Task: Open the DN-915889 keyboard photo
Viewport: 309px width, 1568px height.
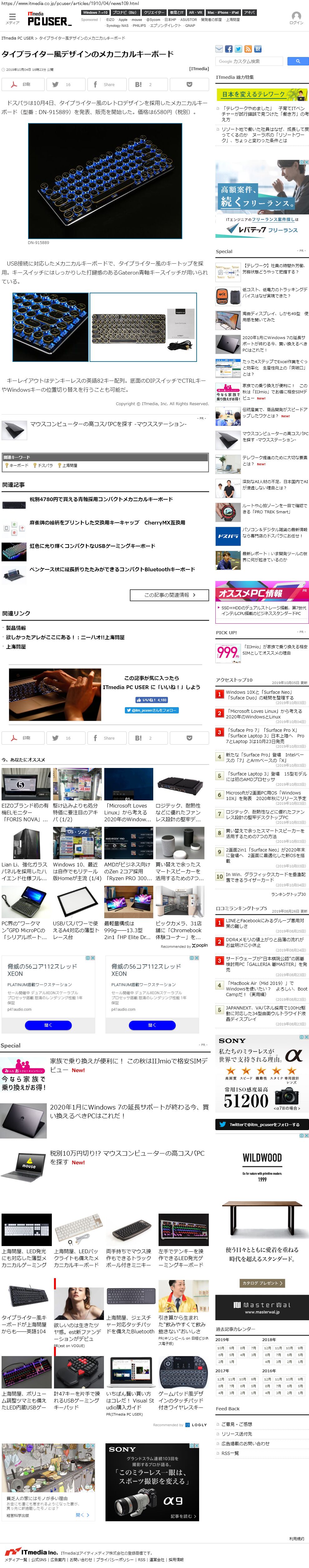Action: pos(105,181)
